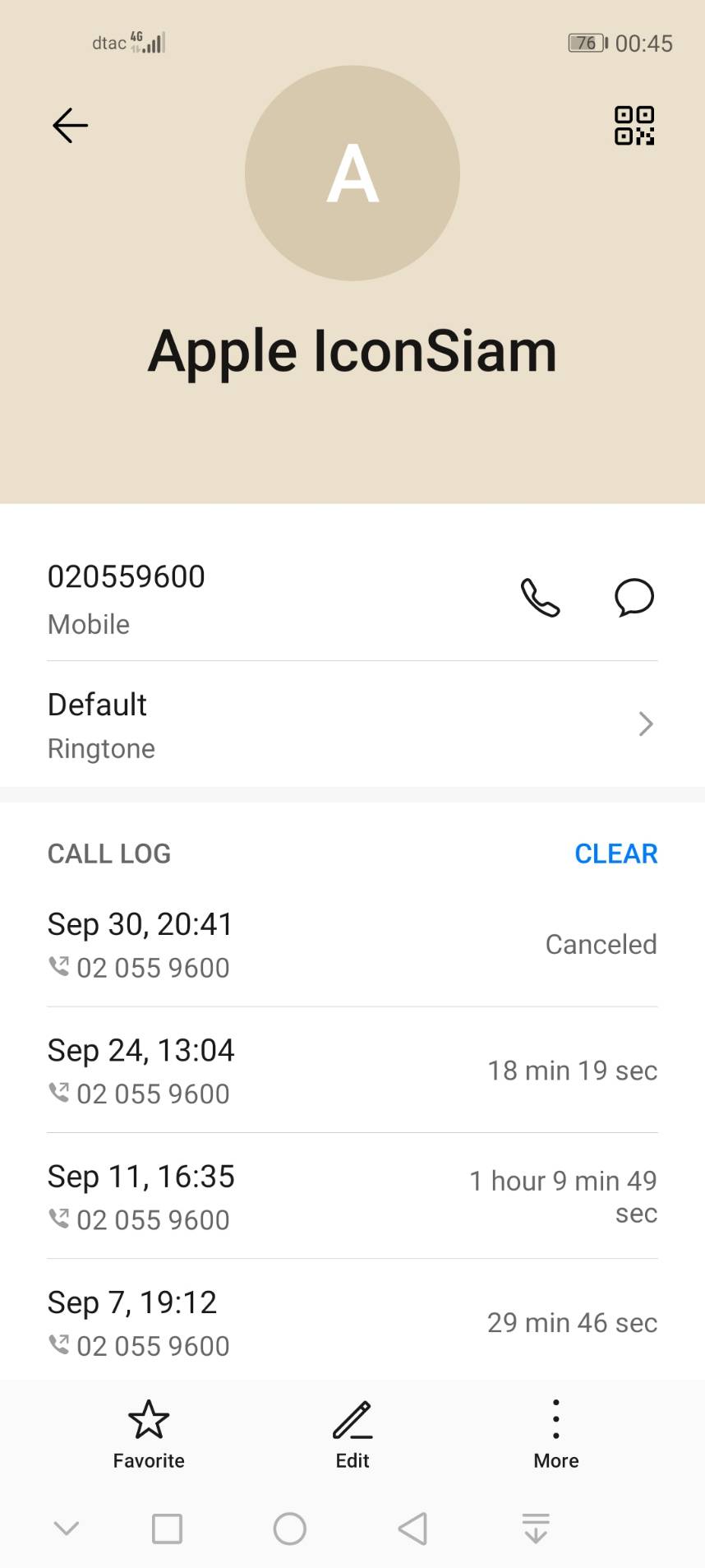The height and width of the screenshot is (1568, 705).
Task: Go to the system home screen
Action: point(290,1529)
